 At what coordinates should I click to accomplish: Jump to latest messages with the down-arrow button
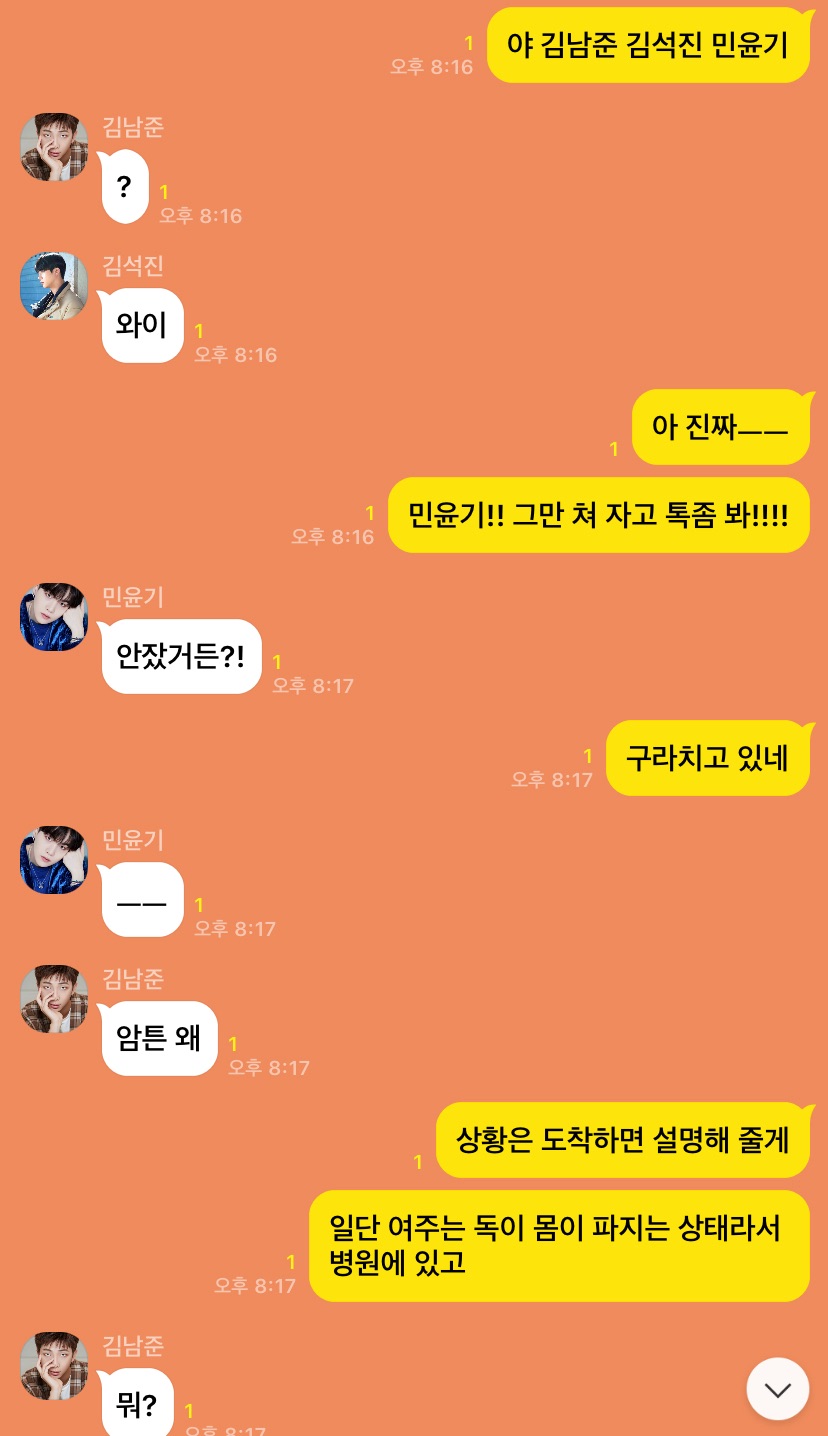click(777, 1388)
